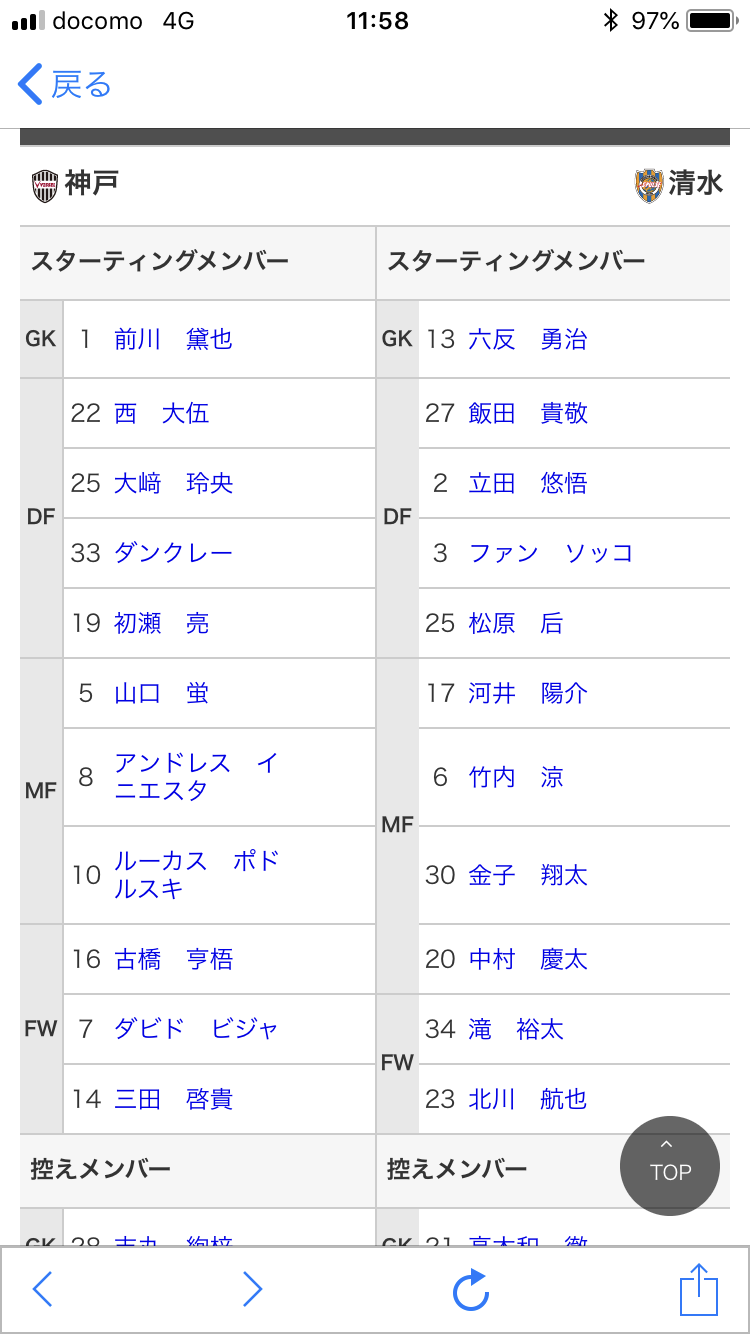Image resolution: width=750 pixels, height=1334 pixels.
Task: View 金子 翔太 player details
Action: (x=527, y=875)
